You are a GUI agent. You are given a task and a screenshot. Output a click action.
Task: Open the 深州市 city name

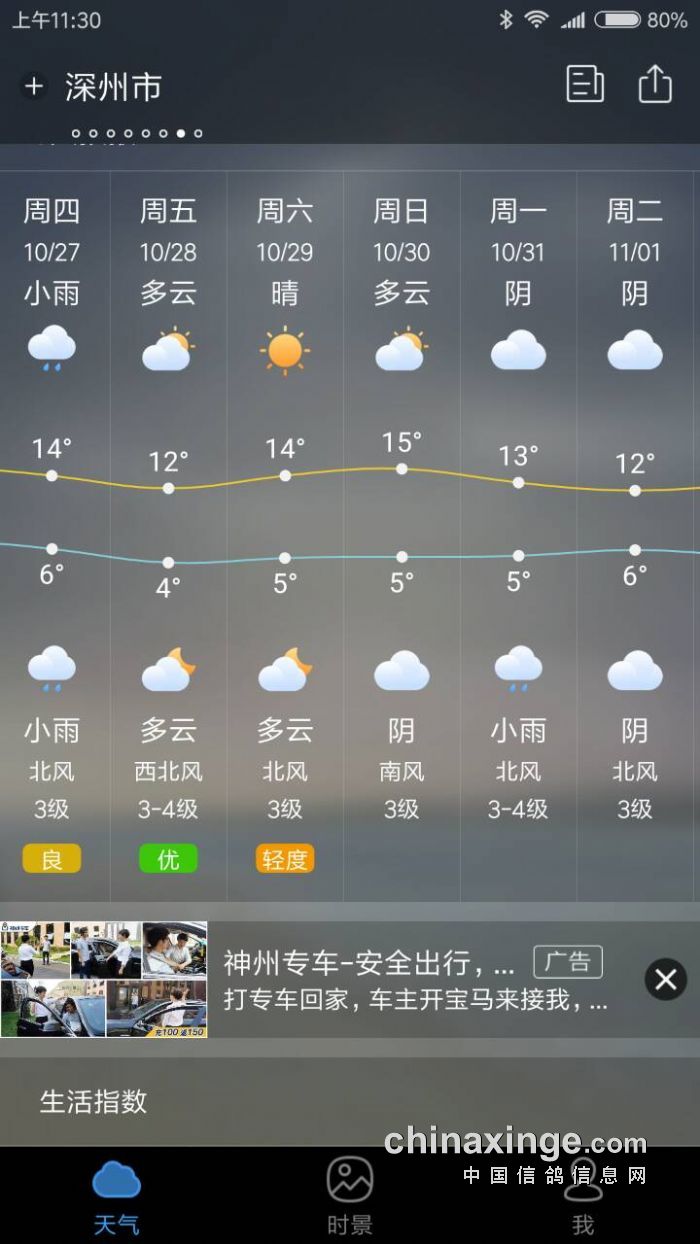point(113,87)
